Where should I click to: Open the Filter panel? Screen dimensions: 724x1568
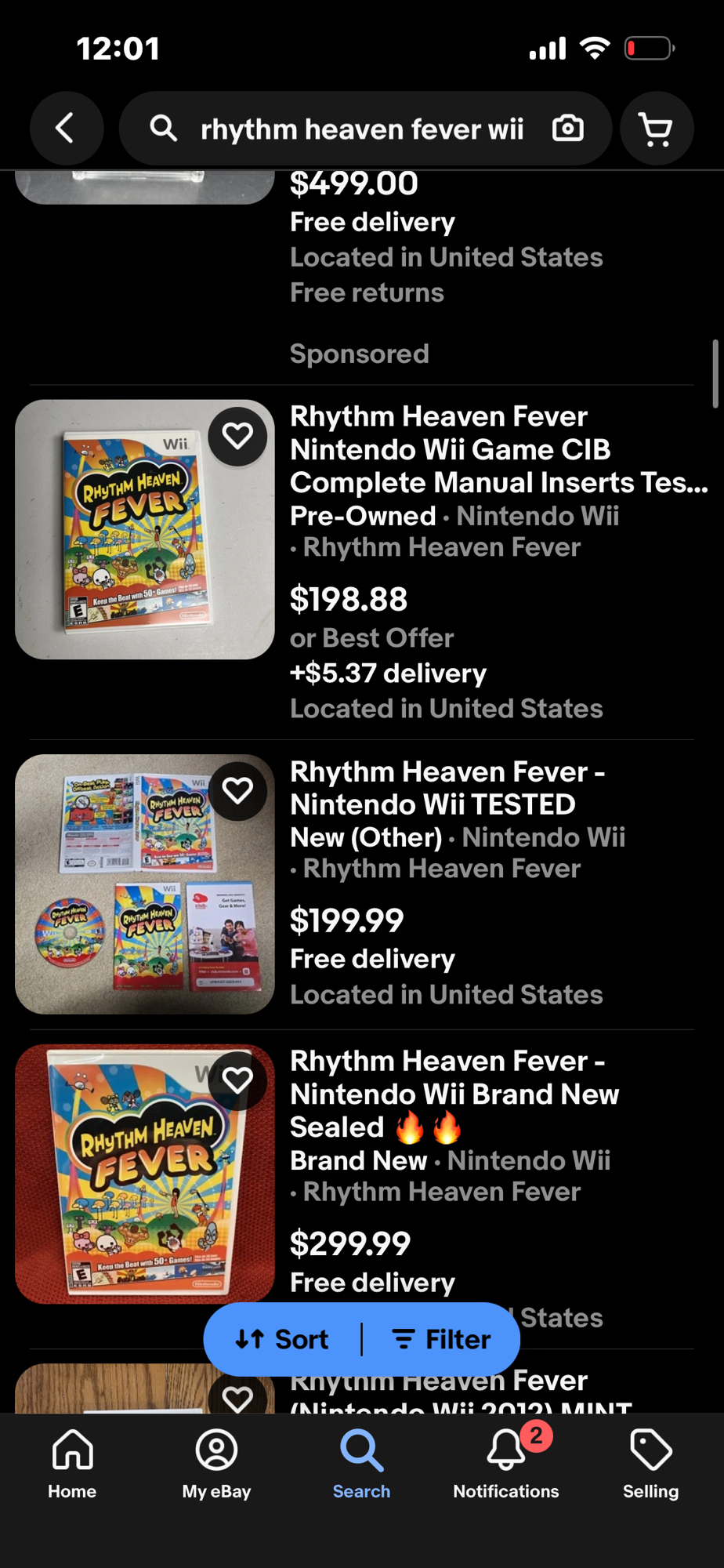[x=441, y=1339]
